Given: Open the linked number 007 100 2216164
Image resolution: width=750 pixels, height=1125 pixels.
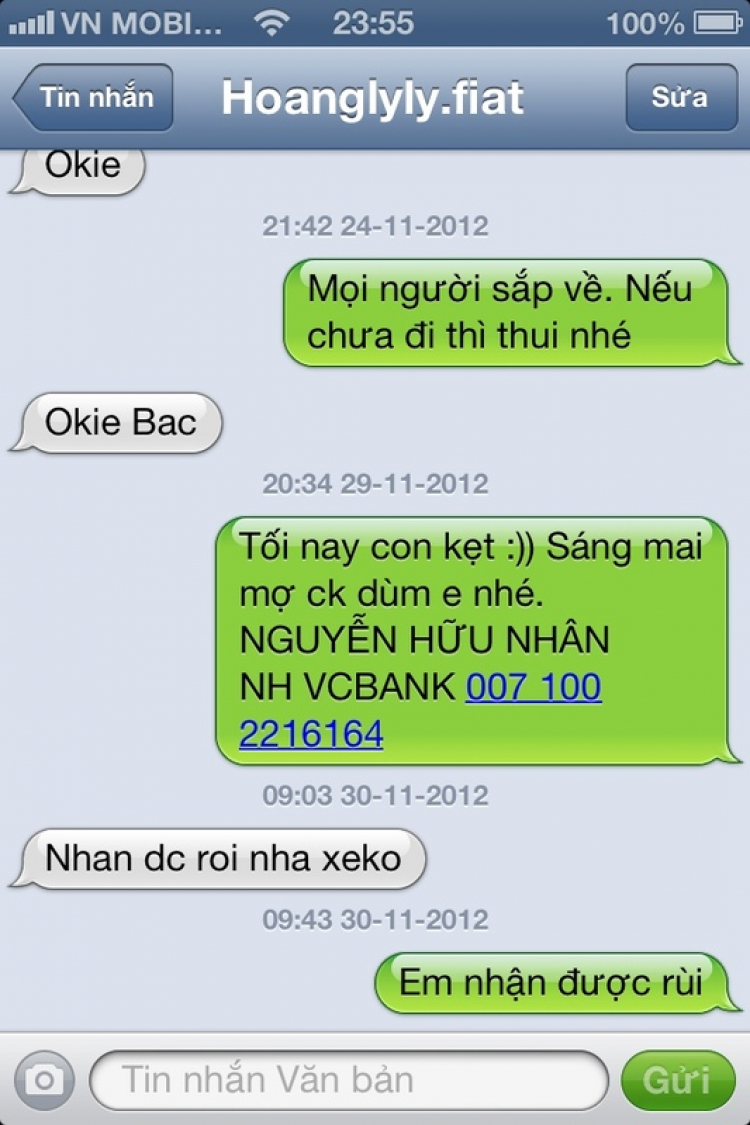Looking at the screenshot, I should click(533, 688).
